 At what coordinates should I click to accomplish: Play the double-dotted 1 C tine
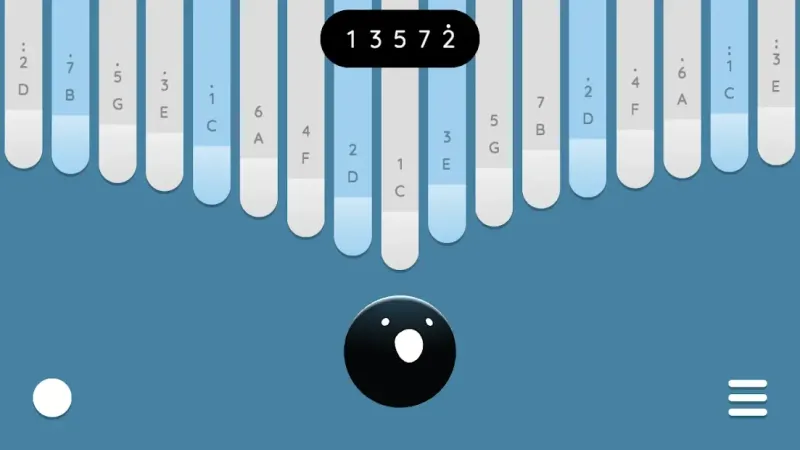pyautogui.click(x=729, y=82)
